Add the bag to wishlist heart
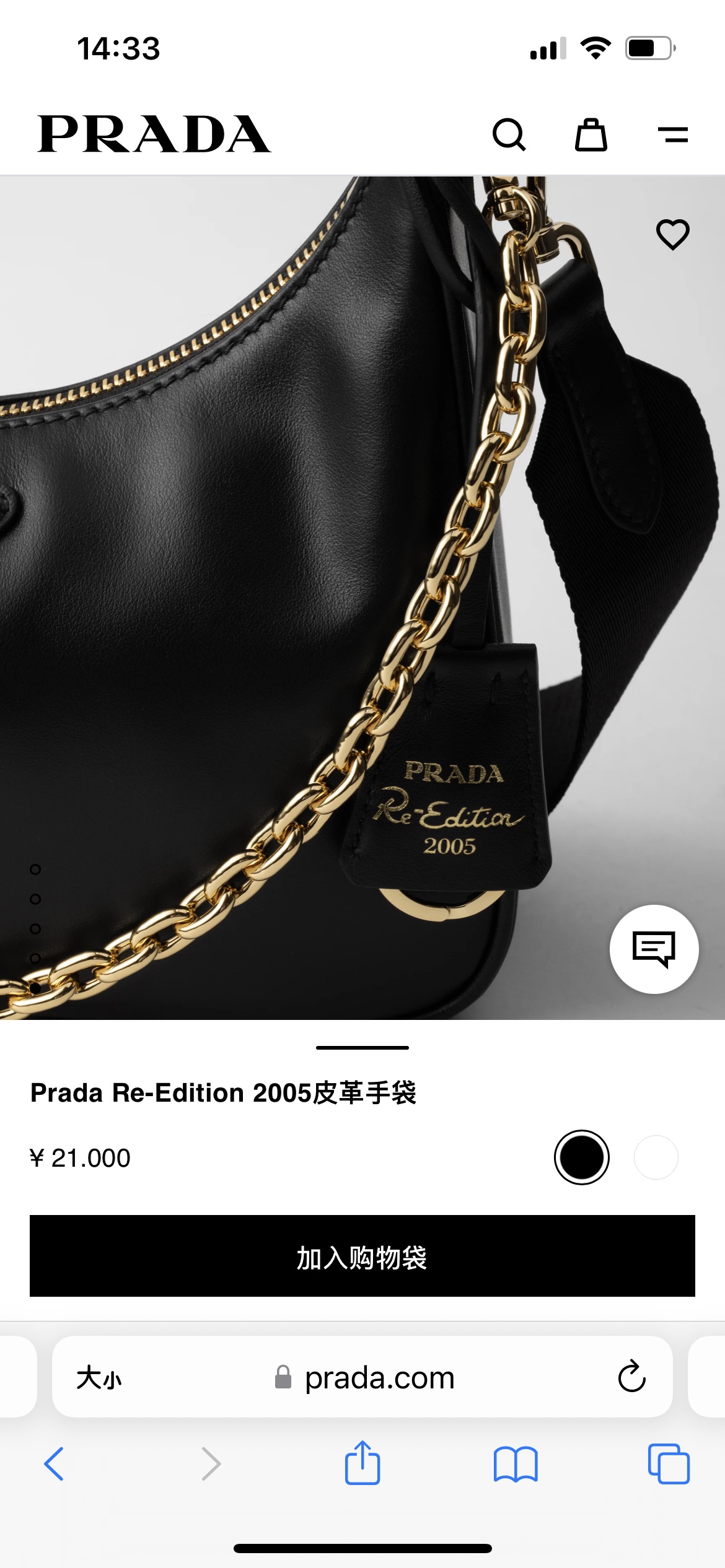Screen dimensions: 725x1568 pyautogui.click(x=672, y=235)
